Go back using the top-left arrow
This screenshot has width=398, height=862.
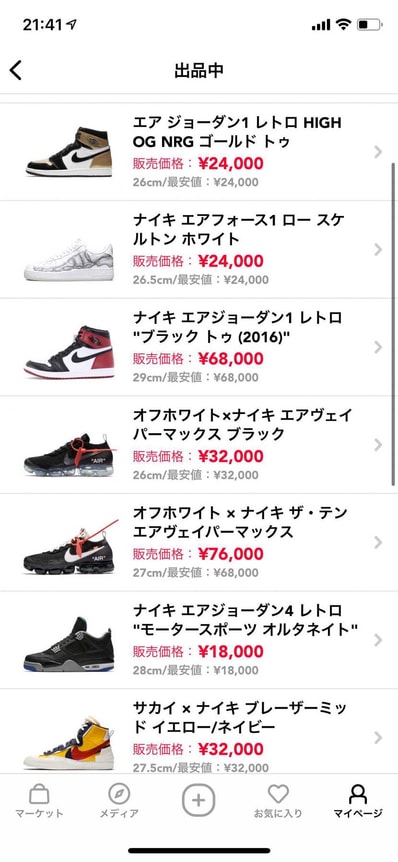tap(15, 70)
